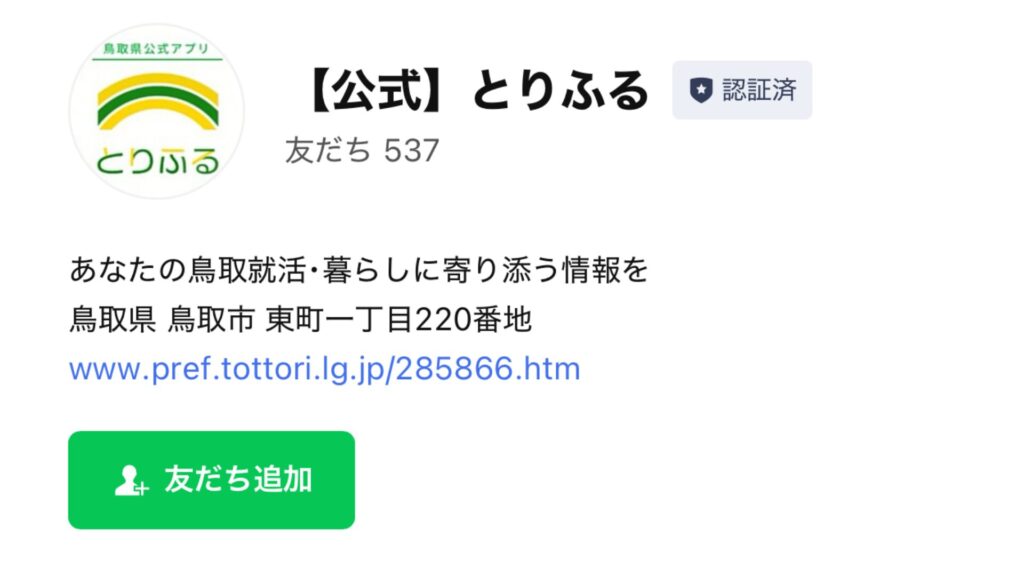The width and height of the screenshot is (1024, 576).
Task: Open the とりふる profile picture
Action: (157, 112)
